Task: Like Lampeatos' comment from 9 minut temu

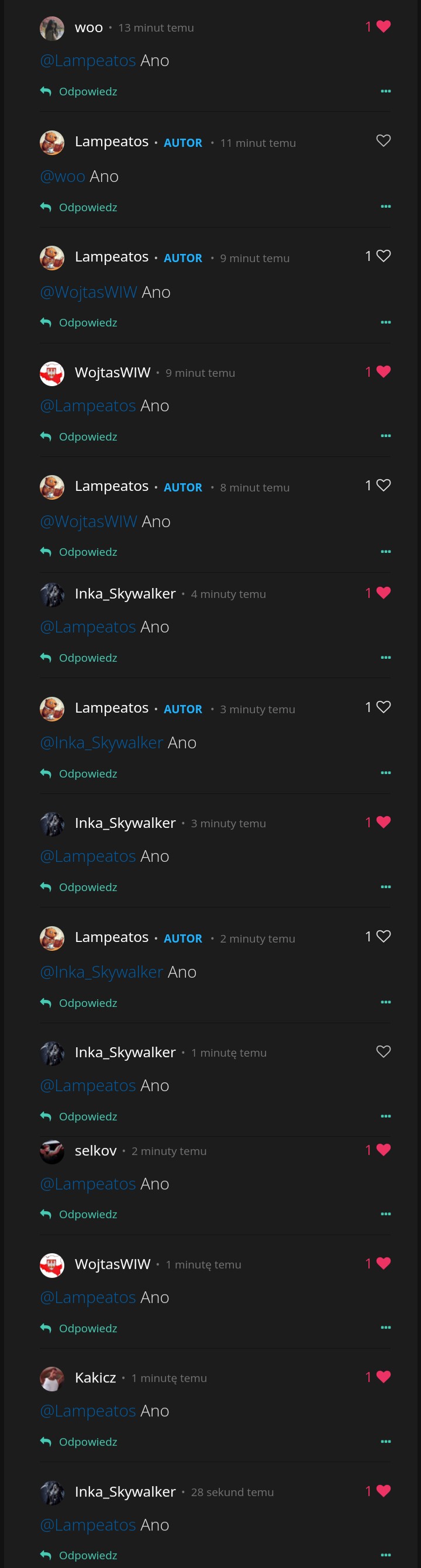Action: [383, 256]
